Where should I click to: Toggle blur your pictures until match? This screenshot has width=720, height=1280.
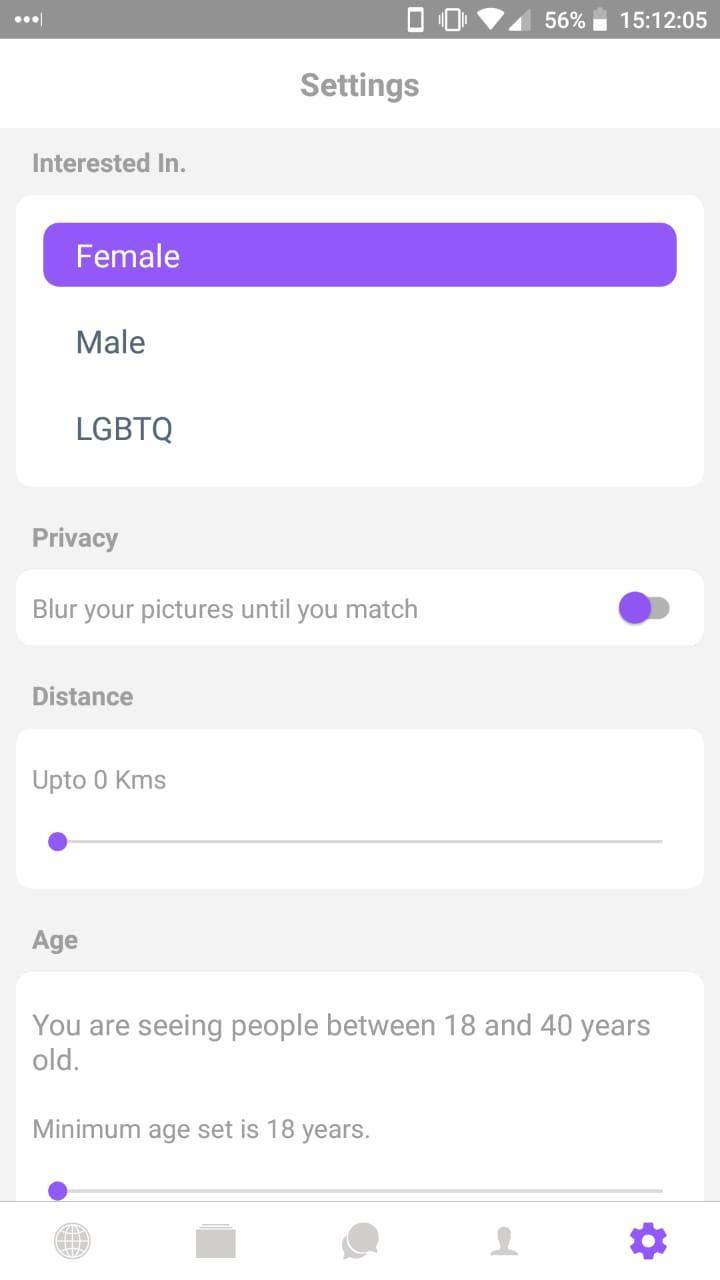[643, 608]
